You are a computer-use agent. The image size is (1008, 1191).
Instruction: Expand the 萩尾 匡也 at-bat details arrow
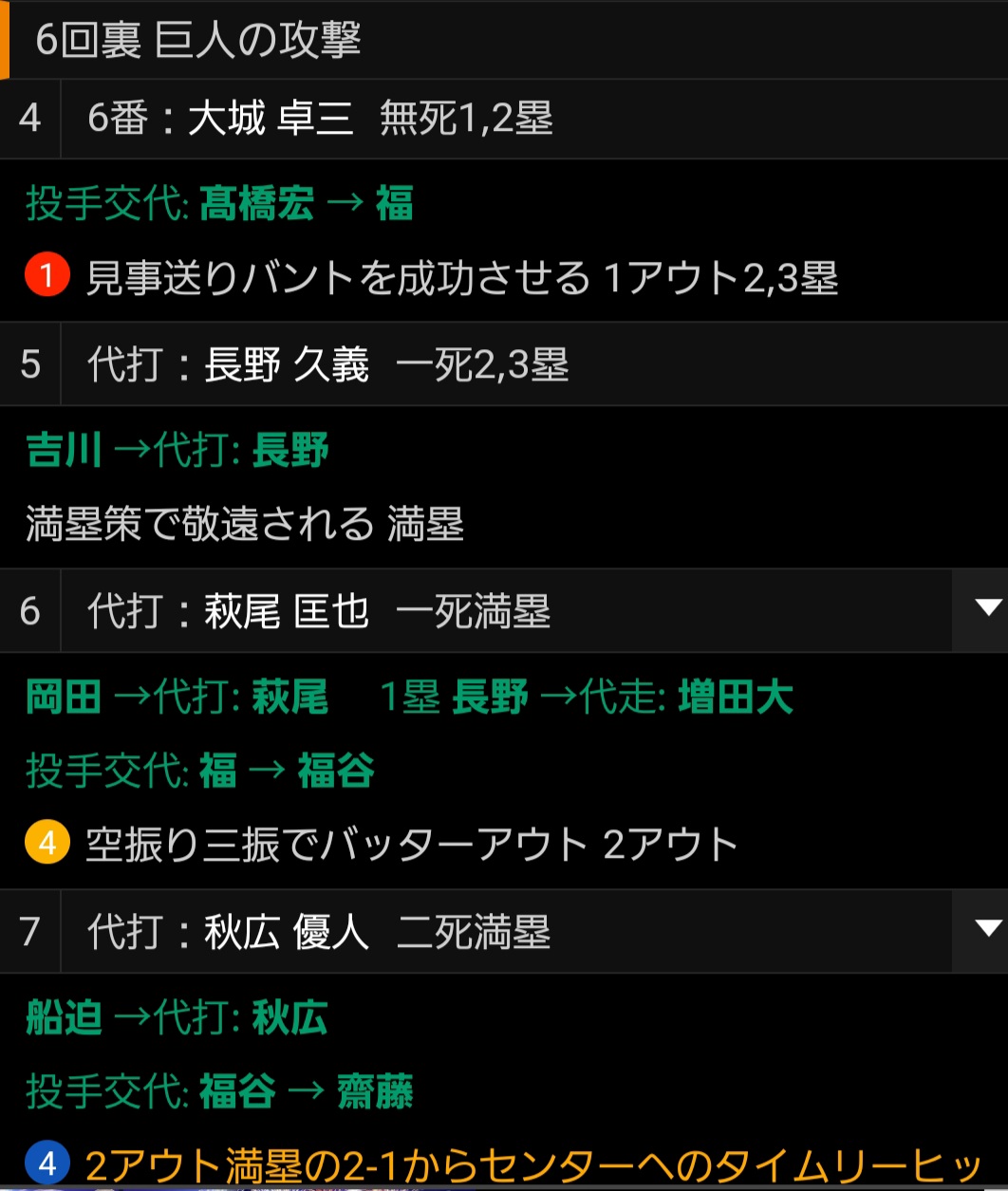(x=987, y=609)
